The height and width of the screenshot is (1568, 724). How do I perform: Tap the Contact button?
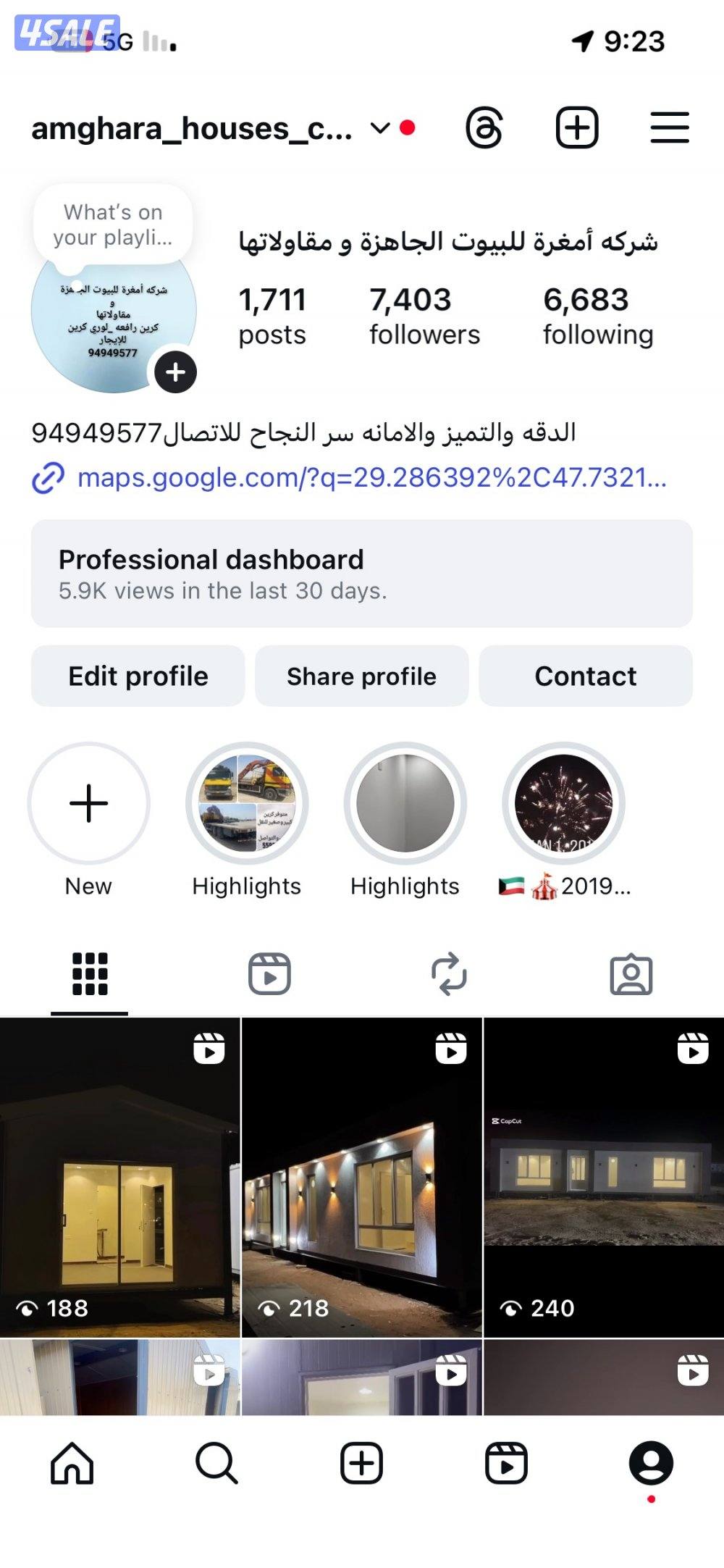[584, 676]
